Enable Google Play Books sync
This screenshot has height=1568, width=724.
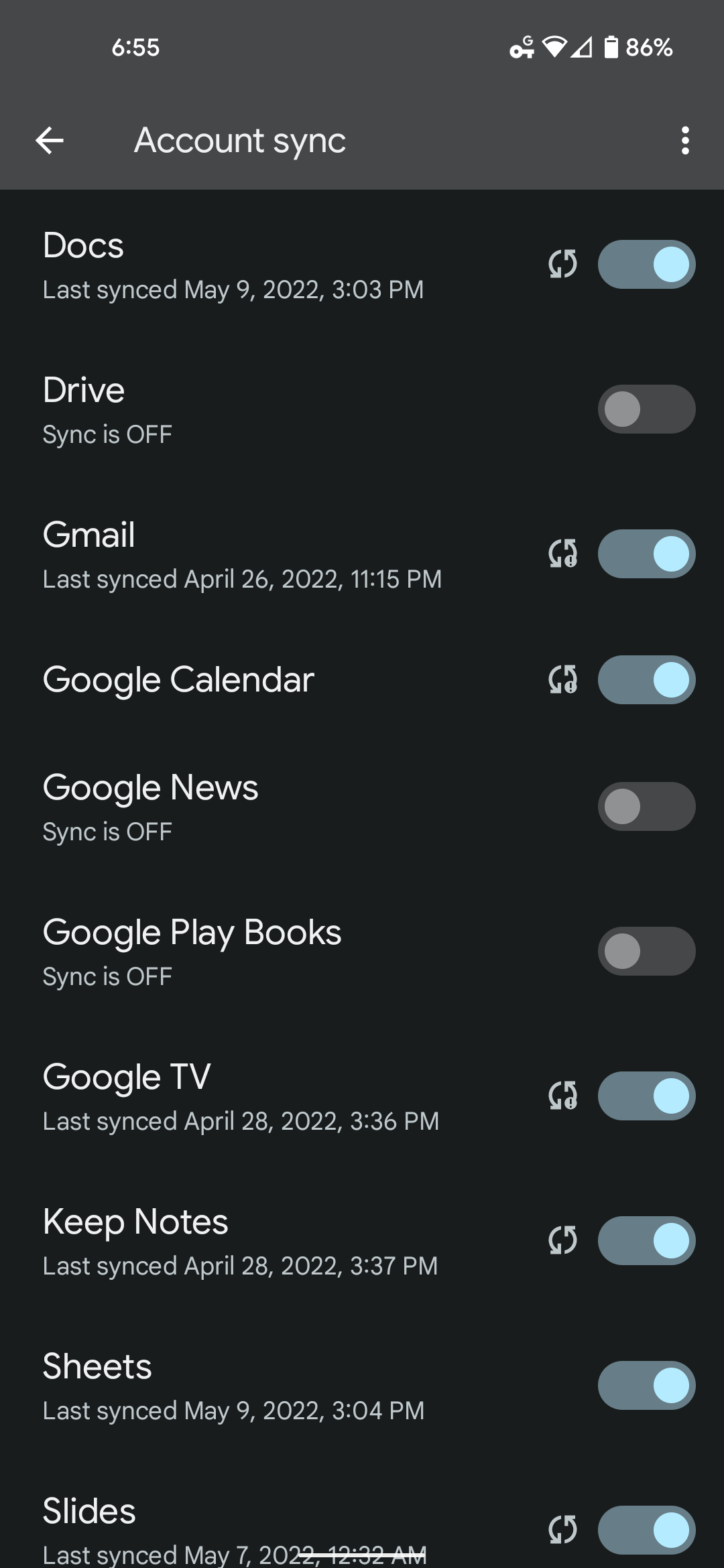646,952
